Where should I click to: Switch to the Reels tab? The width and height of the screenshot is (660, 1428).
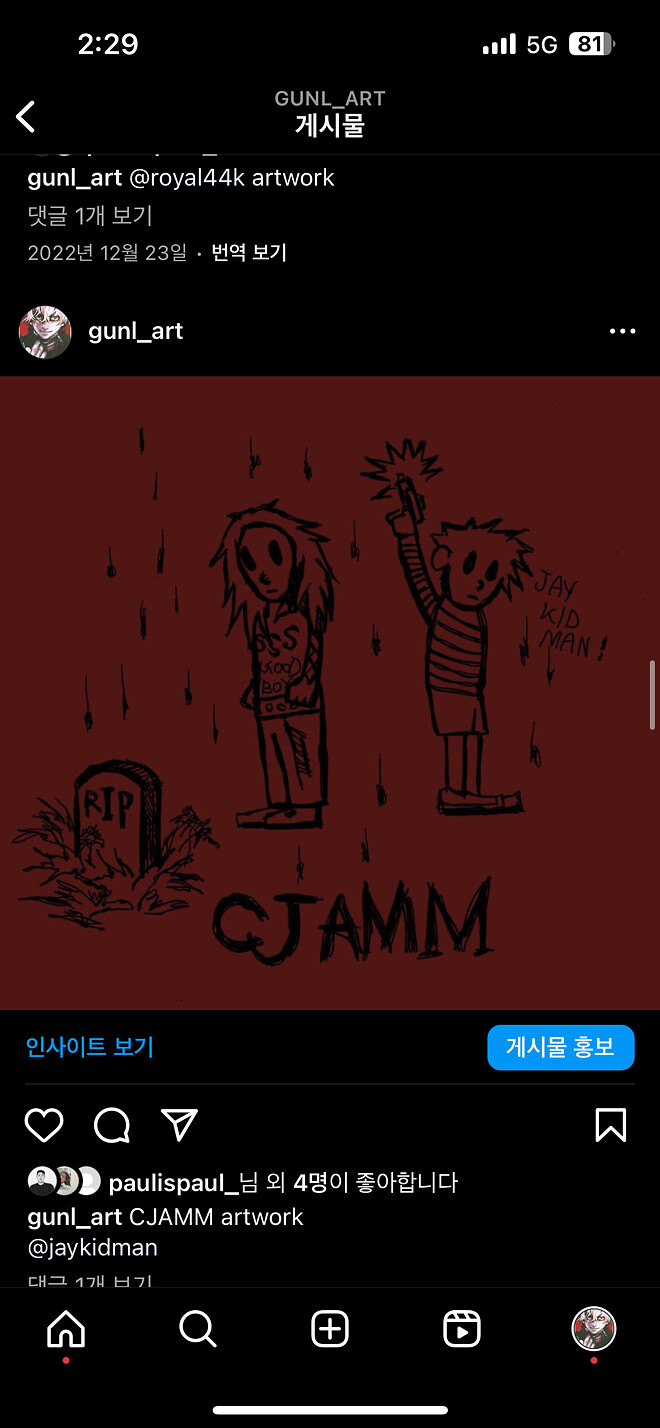point(462,1329)
